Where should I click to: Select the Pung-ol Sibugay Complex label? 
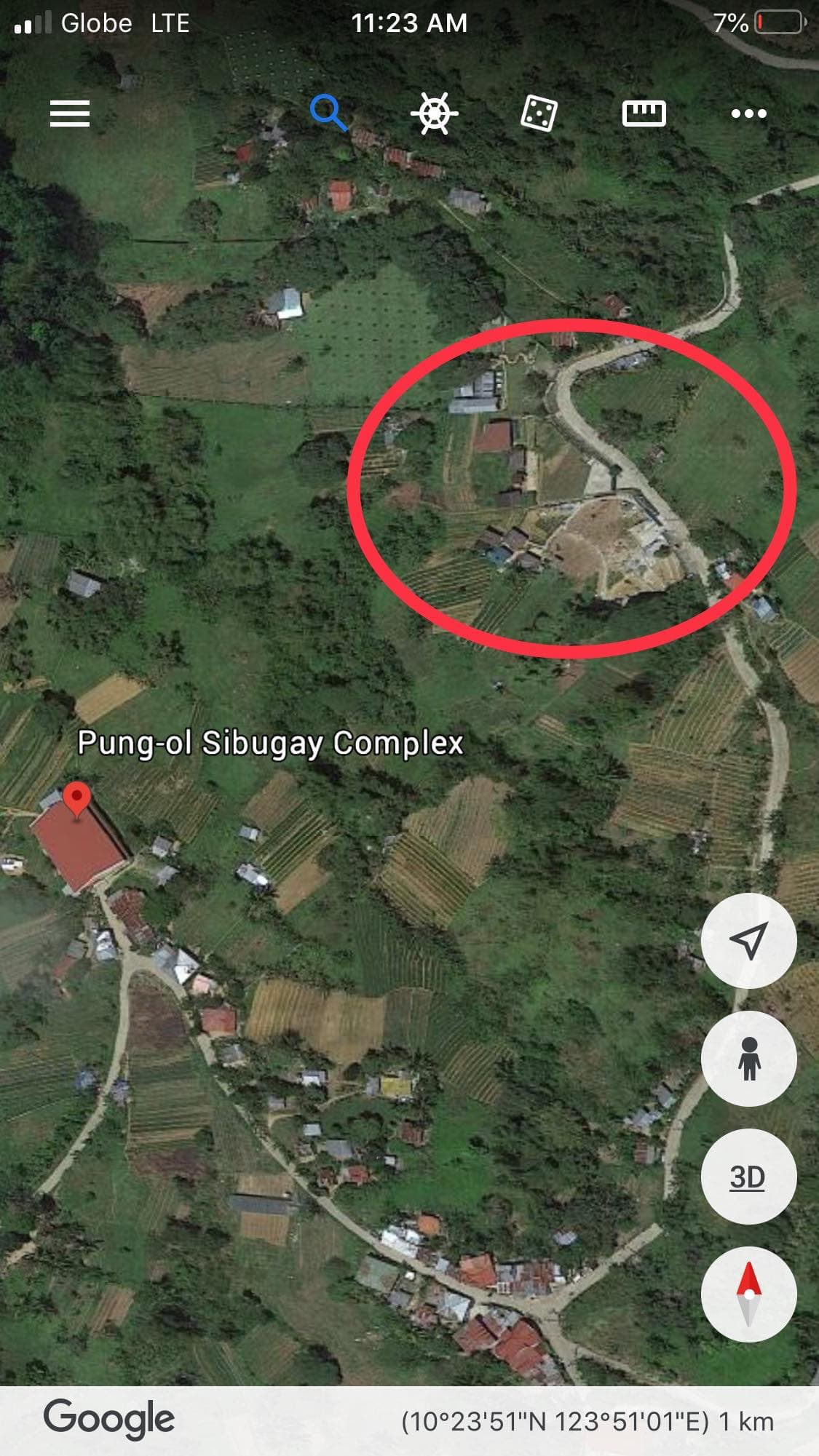272,743
